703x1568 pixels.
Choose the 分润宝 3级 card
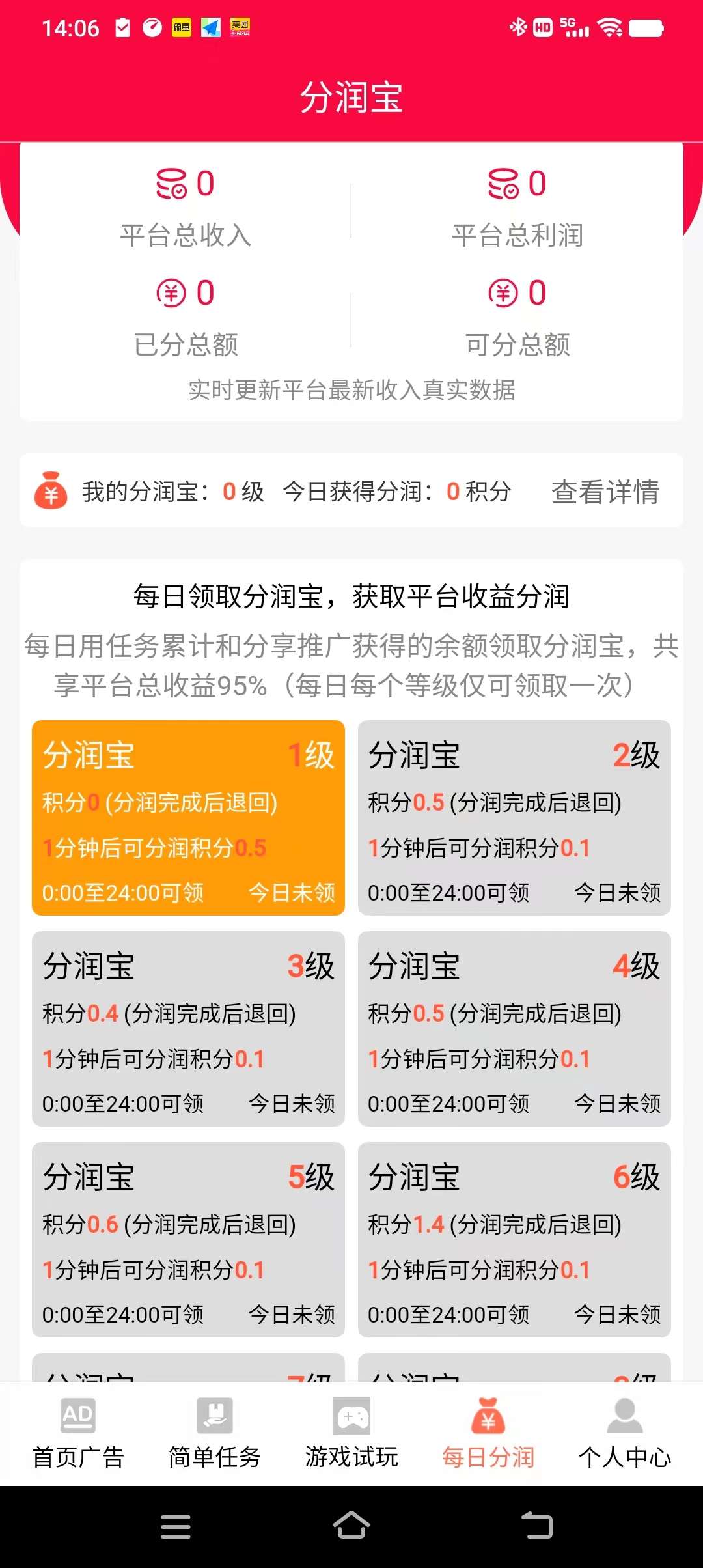coord(188,1028)
